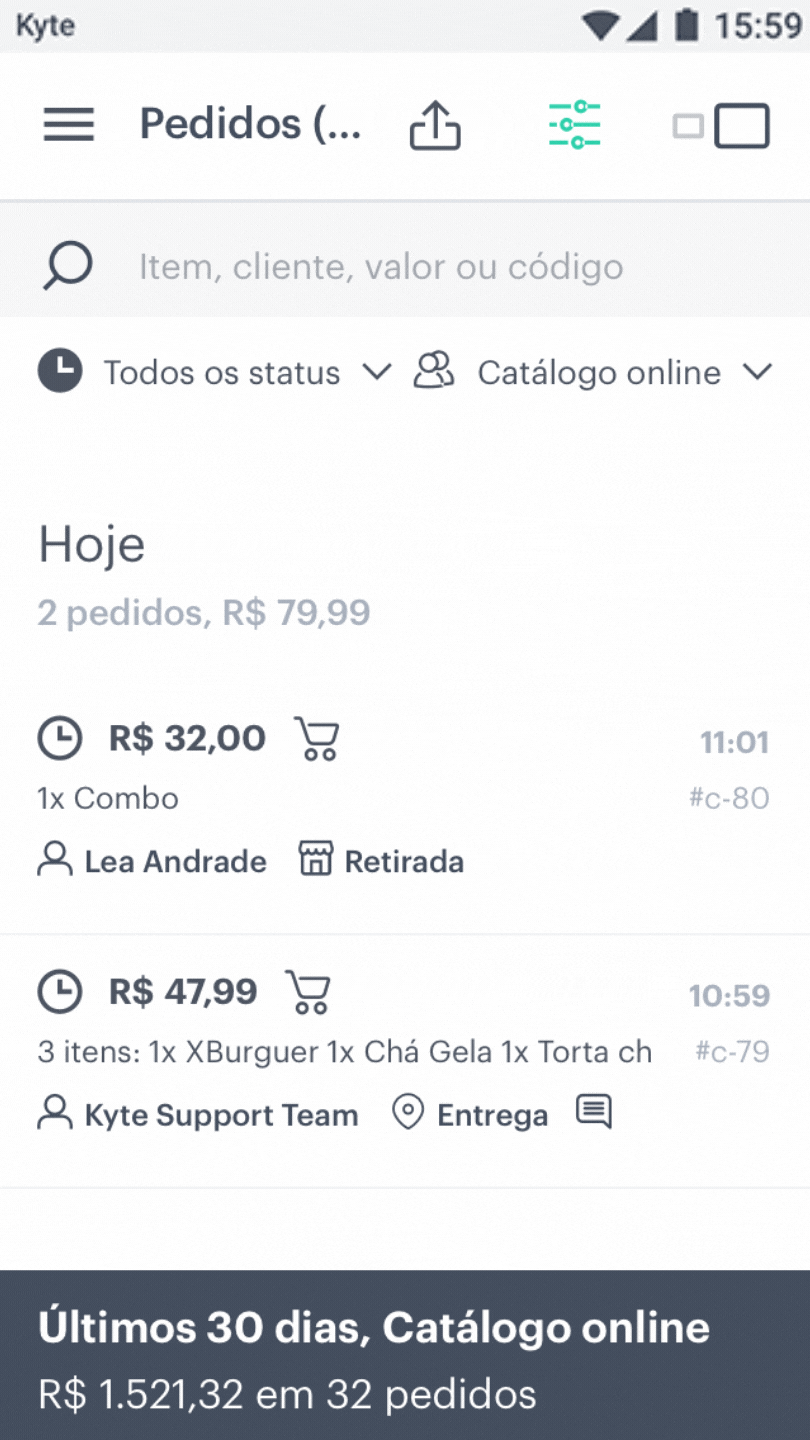Open Lea Andrade's R$ 32,00 order
The image size is (810, 1440).
tap(405, 800)
